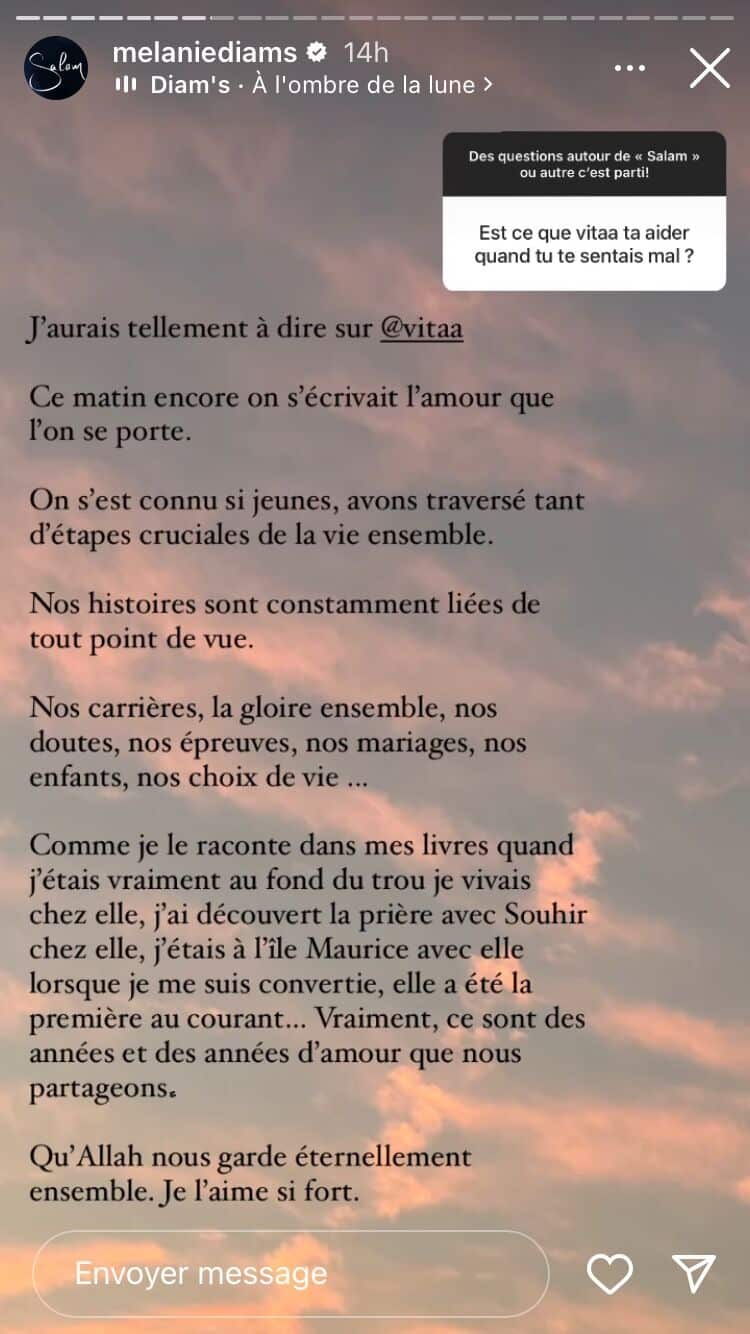The height and width of the screenshot is (1334, 750).
Task: Open the melaniediams username
Action: tap(205, 52)
